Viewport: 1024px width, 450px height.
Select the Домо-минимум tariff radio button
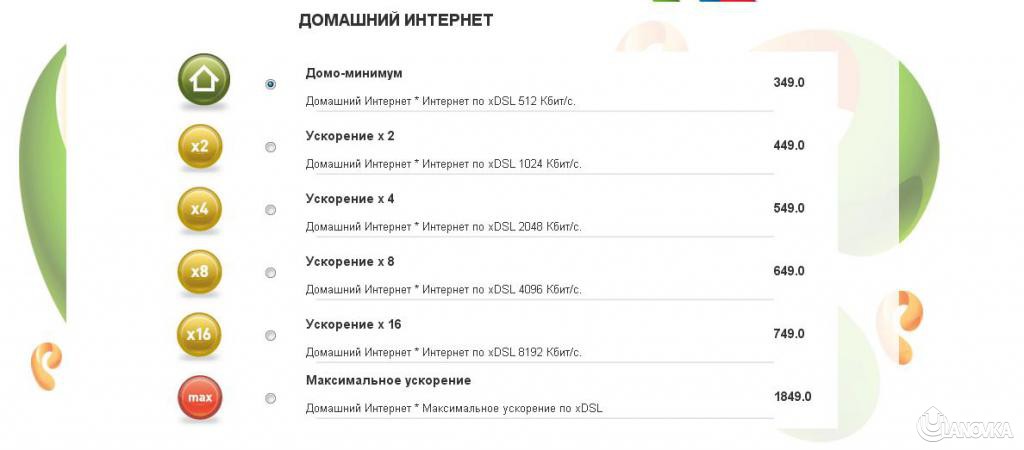click(x=271, y=85)
